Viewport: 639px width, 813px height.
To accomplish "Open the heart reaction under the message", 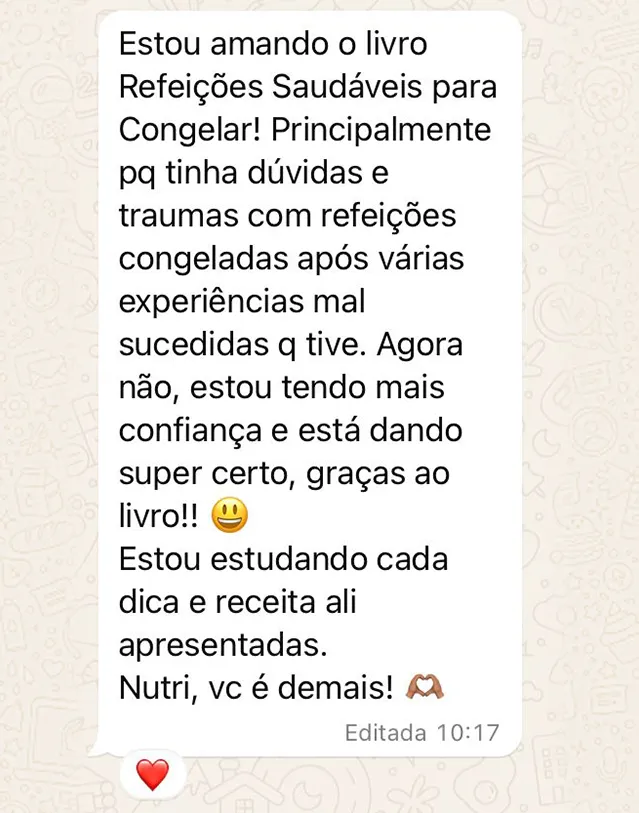I will (151, 774).
